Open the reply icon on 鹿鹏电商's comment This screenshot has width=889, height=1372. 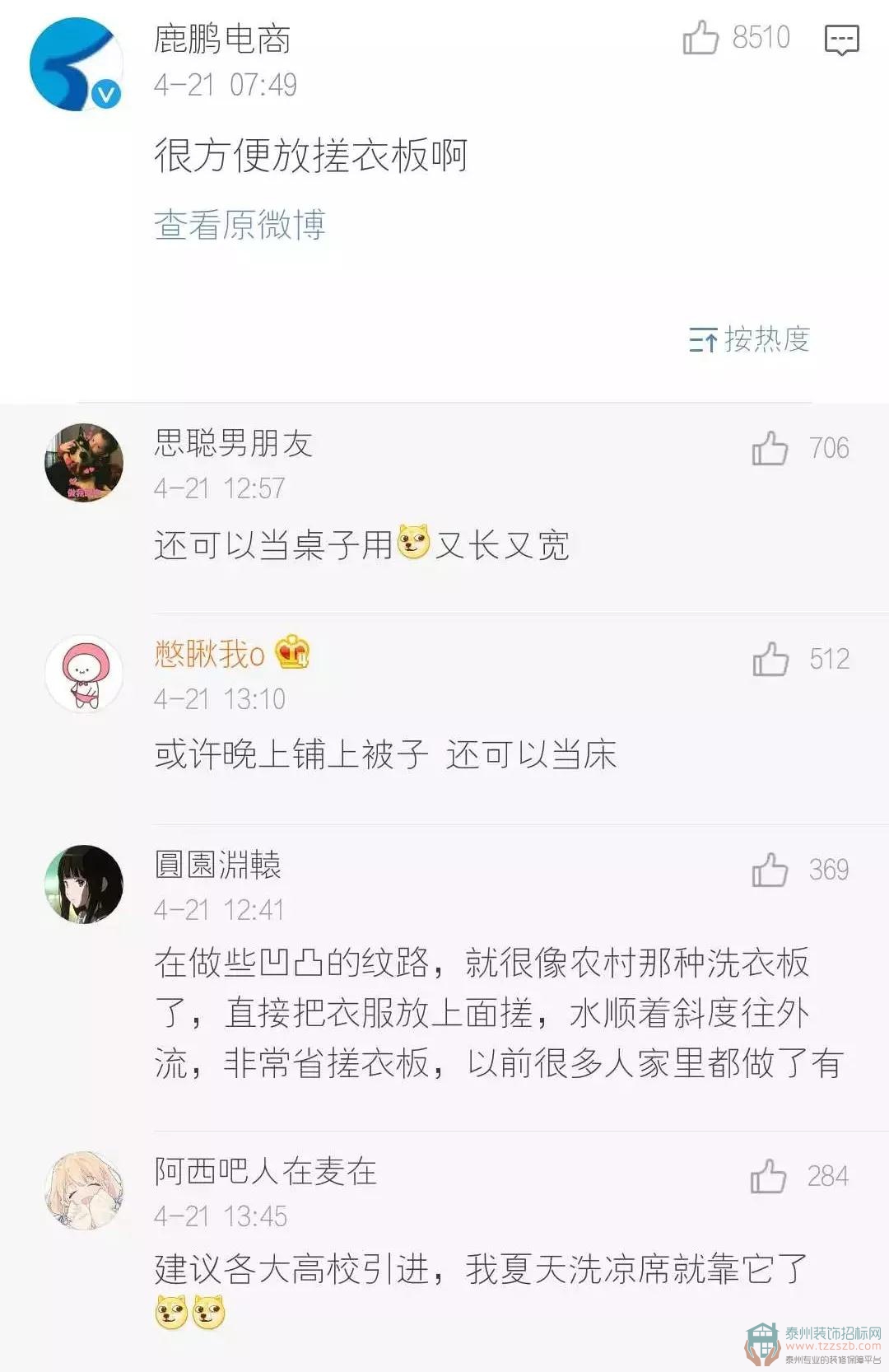[x=841, y=40]
